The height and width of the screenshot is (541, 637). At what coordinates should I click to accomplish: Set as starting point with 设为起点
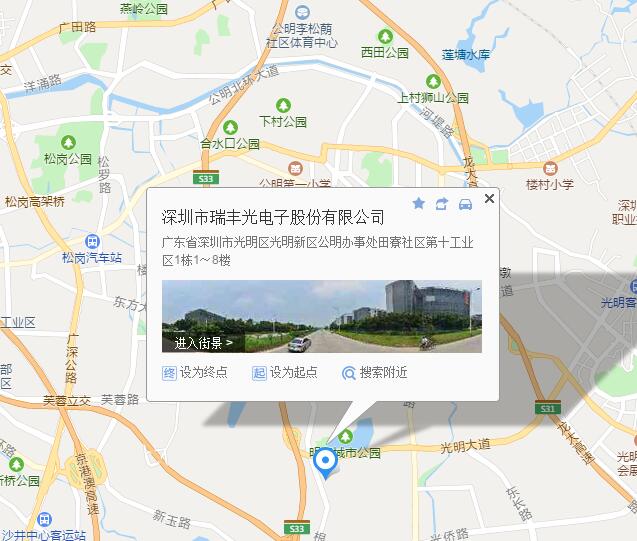285,373
